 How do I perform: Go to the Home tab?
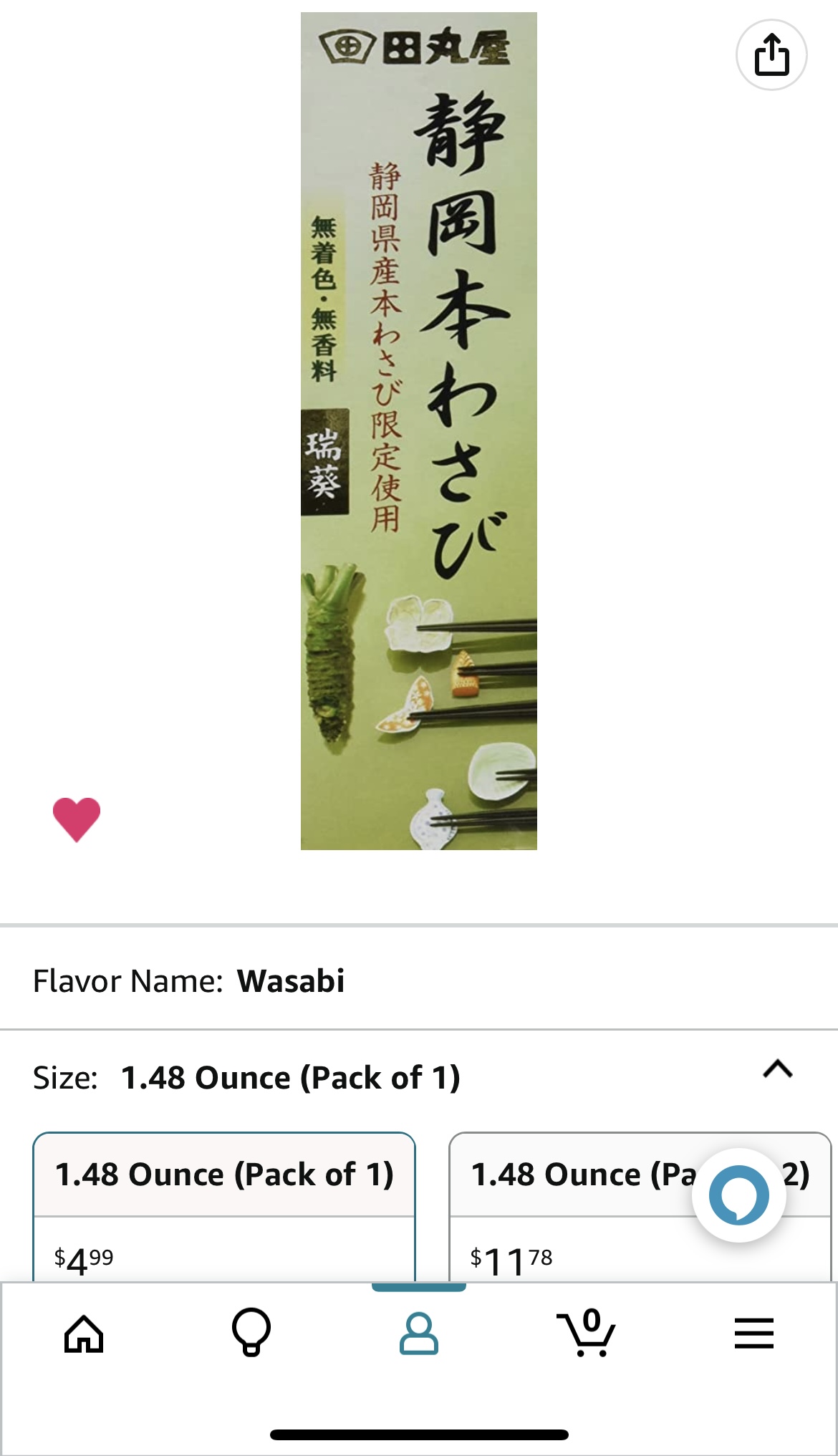point(84,1333)
